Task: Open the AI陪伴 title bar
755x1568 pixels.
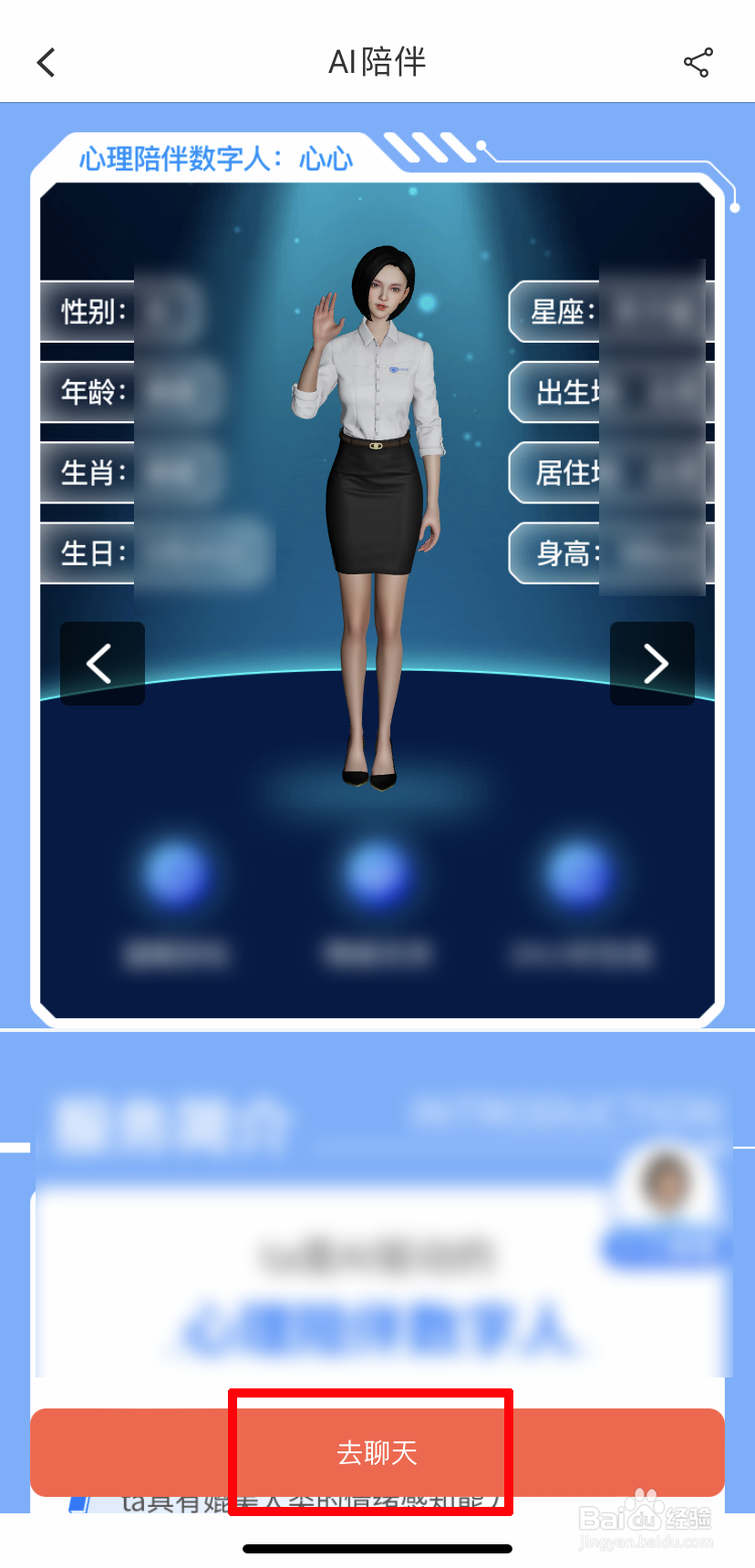Action: [377, 62]
